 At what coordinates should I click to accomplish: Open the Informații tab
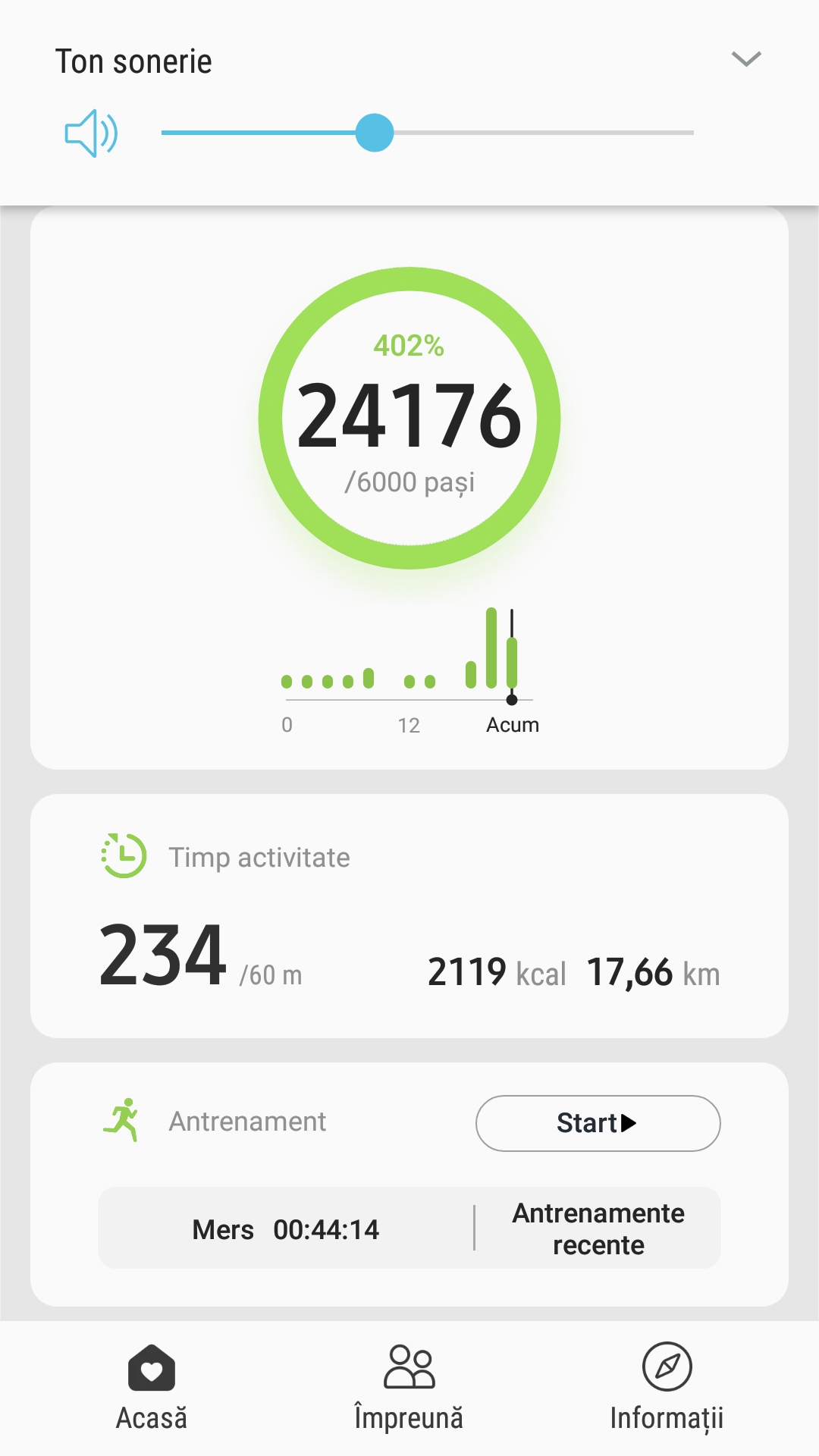tap(667, 1388)
